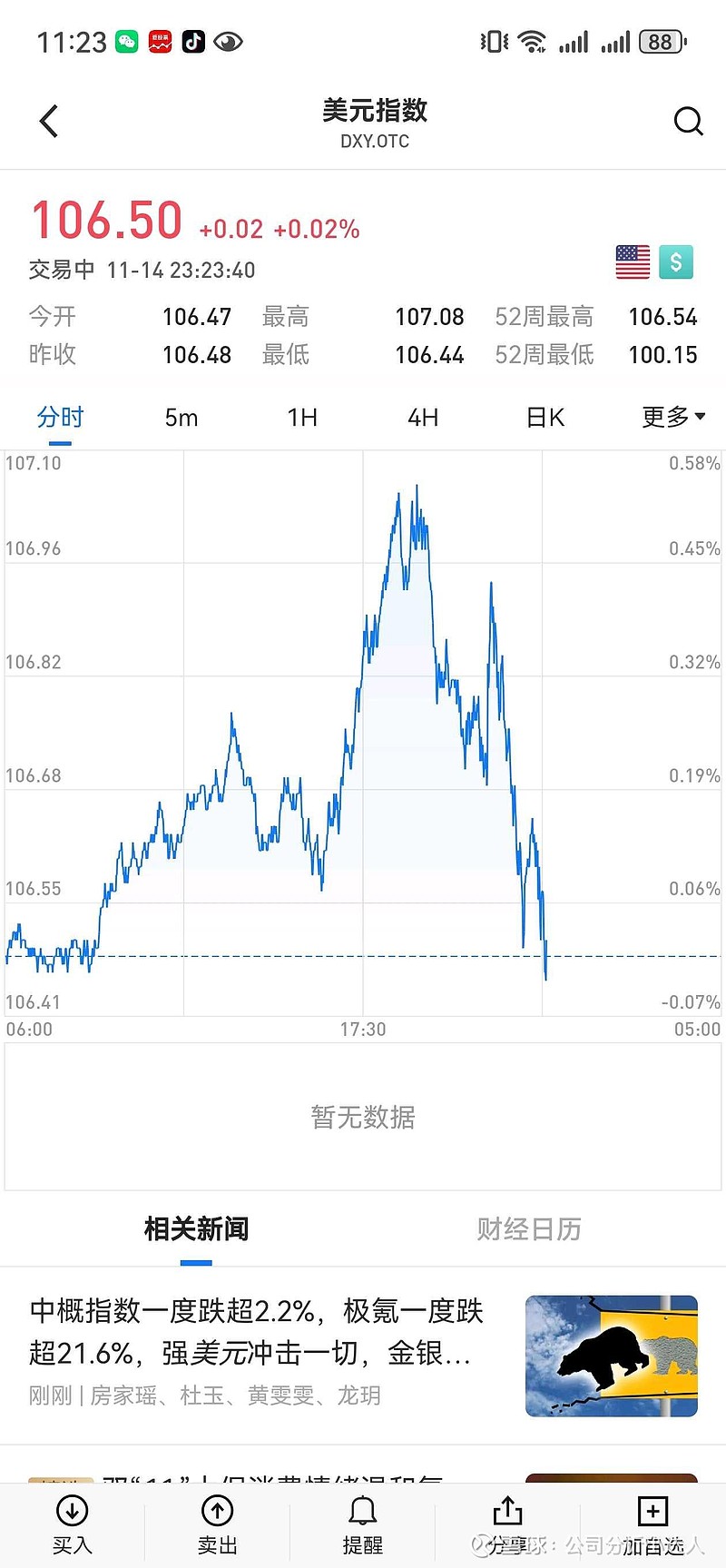
Task: Switch to the 5m chart tab
Action: (181, 416)
